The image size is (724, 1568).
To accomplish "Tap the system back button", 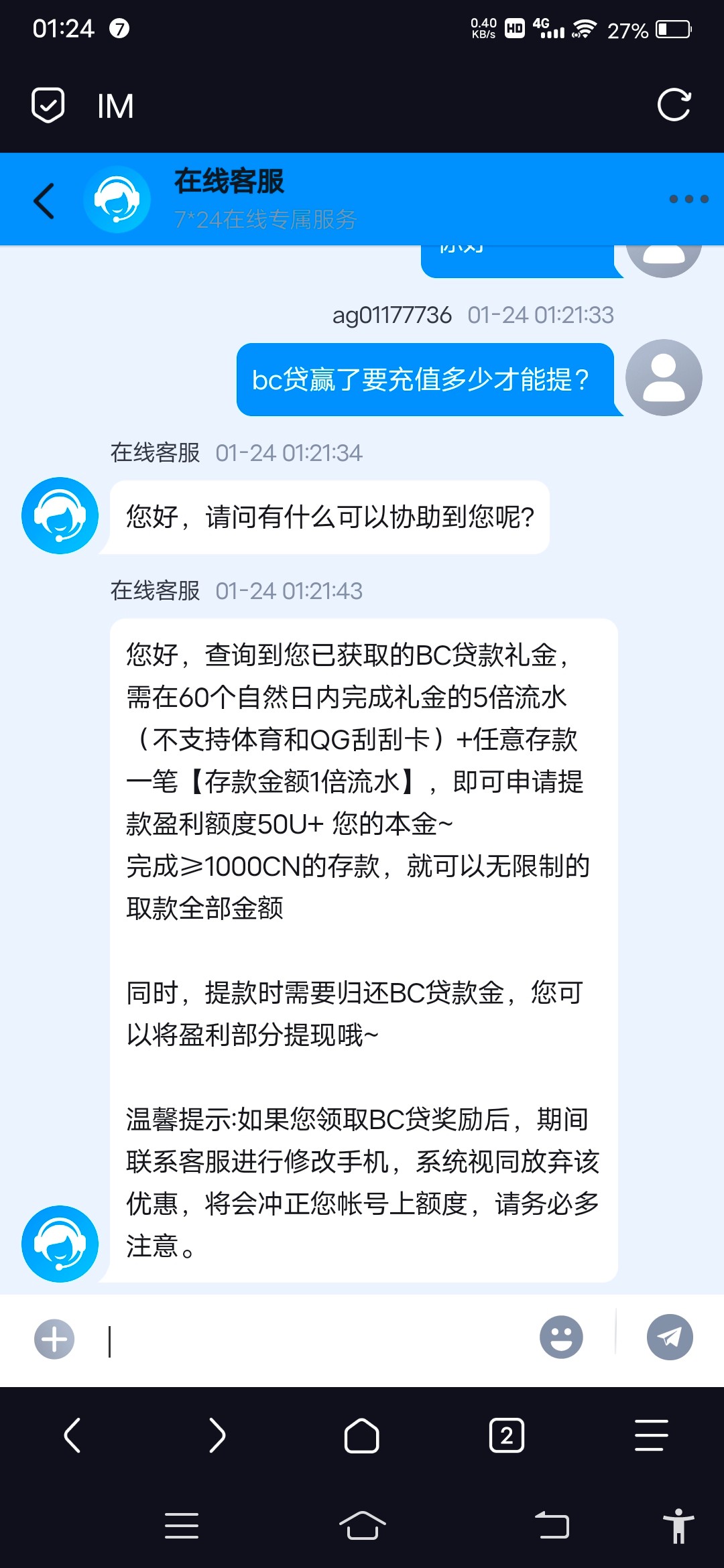I will [552, 1526].
